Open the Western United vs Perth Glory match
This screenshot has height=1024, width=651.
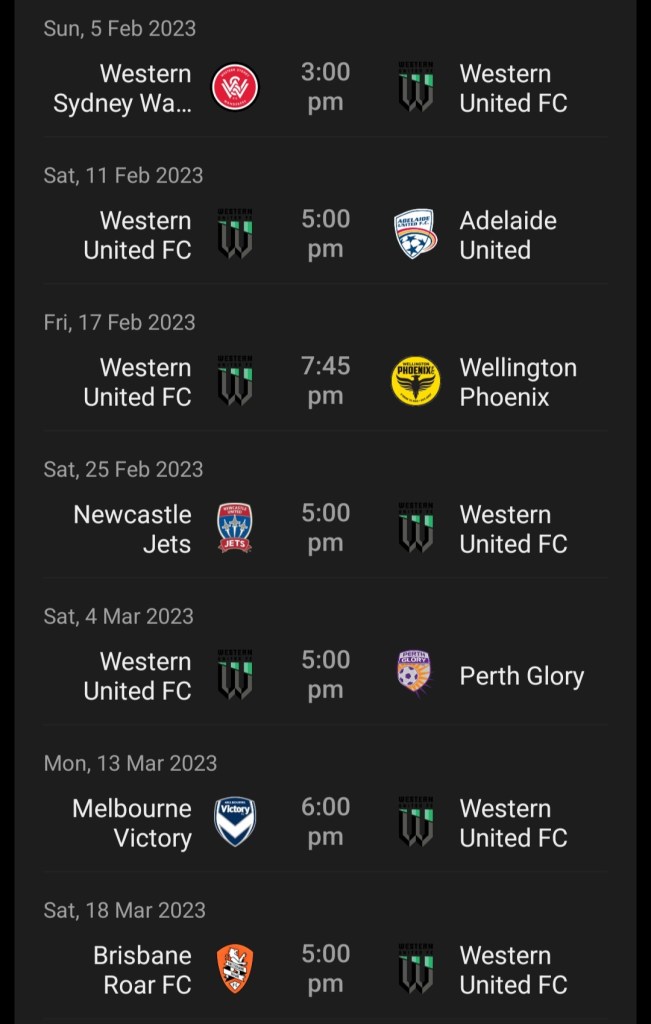click(x=325, y=676)
